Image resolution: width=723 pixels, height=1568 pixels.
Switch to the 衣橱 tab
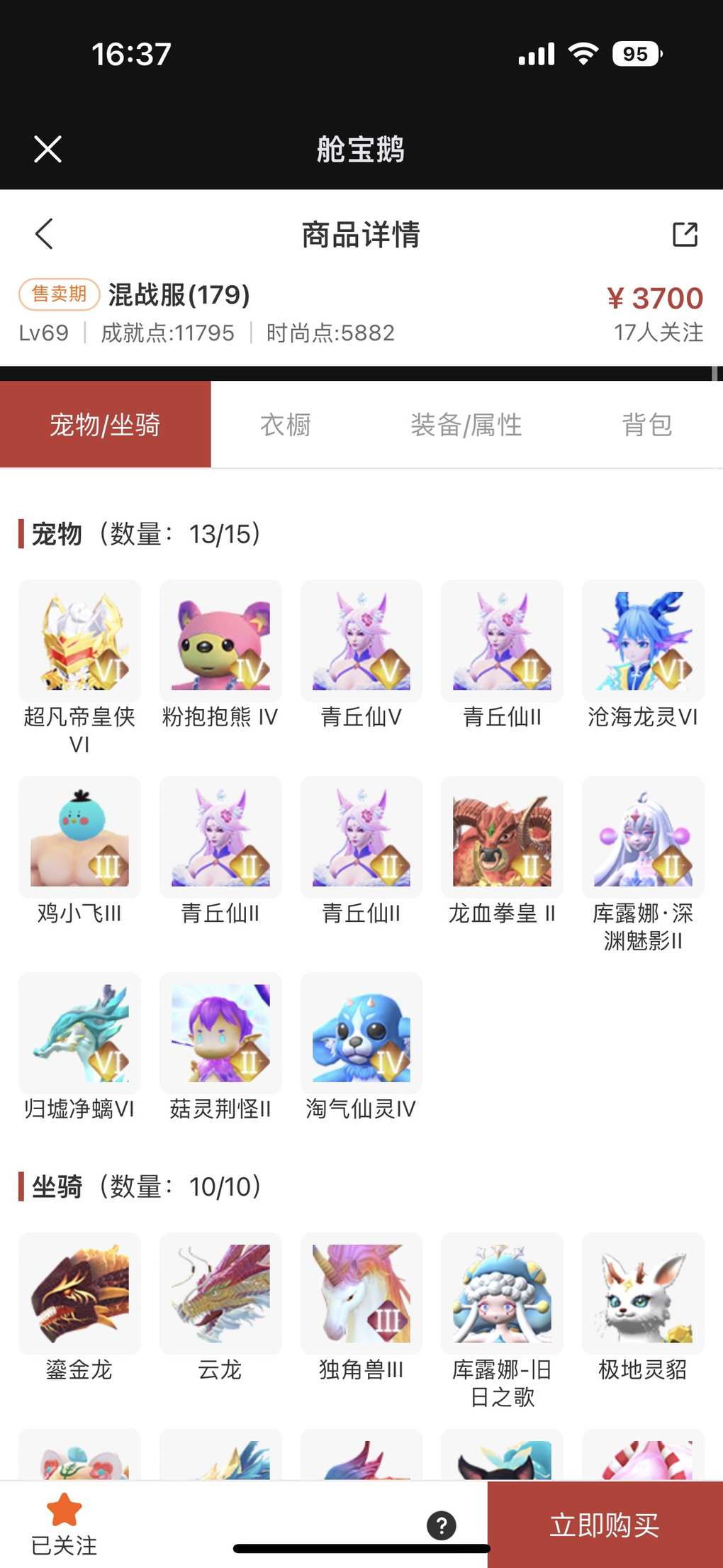[286, 425]
